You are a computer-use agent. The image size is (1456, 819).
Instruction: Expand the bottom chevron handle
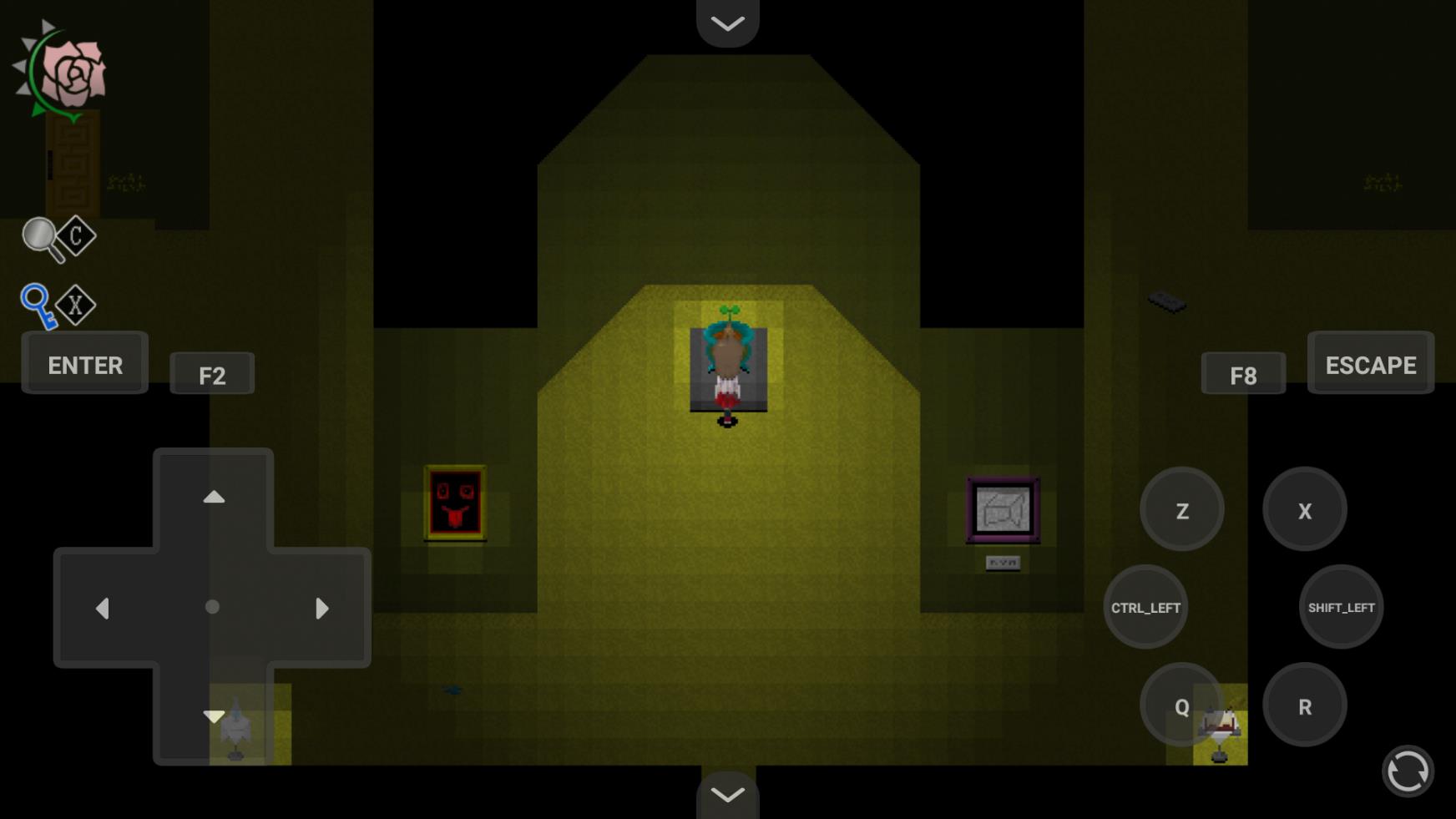tap(727, 794)
